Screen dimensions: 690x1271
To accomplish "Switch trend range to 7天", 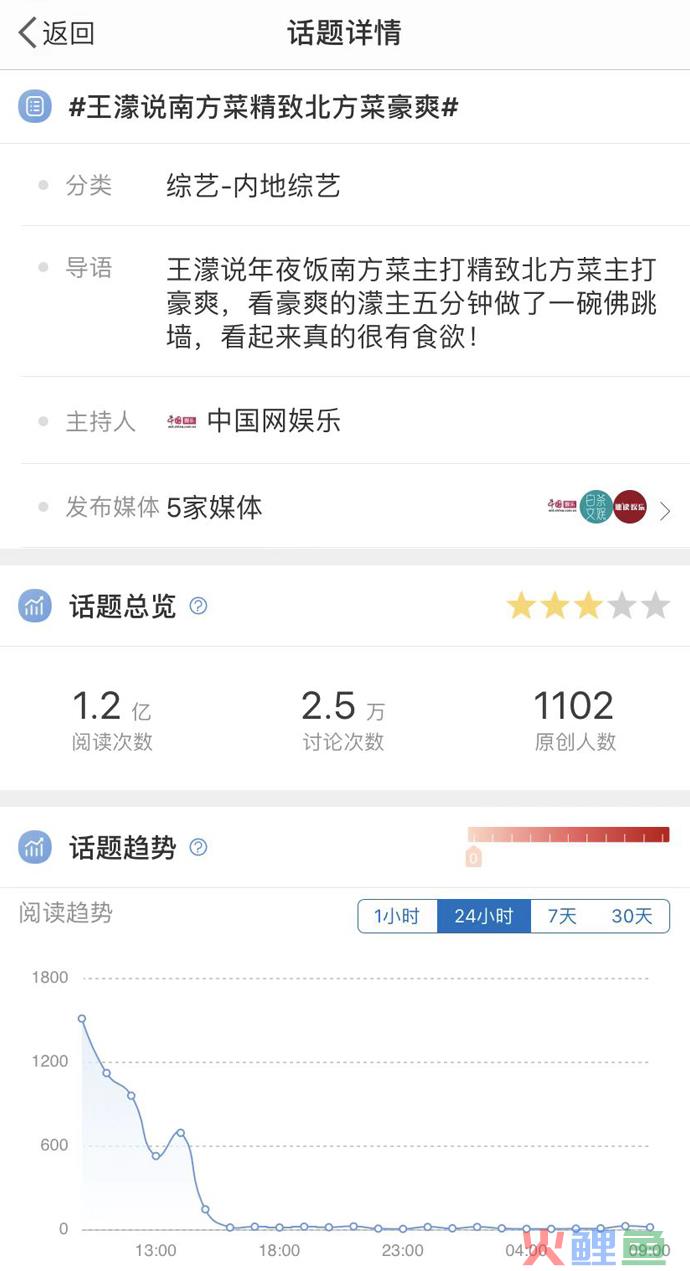I will 562,916.
